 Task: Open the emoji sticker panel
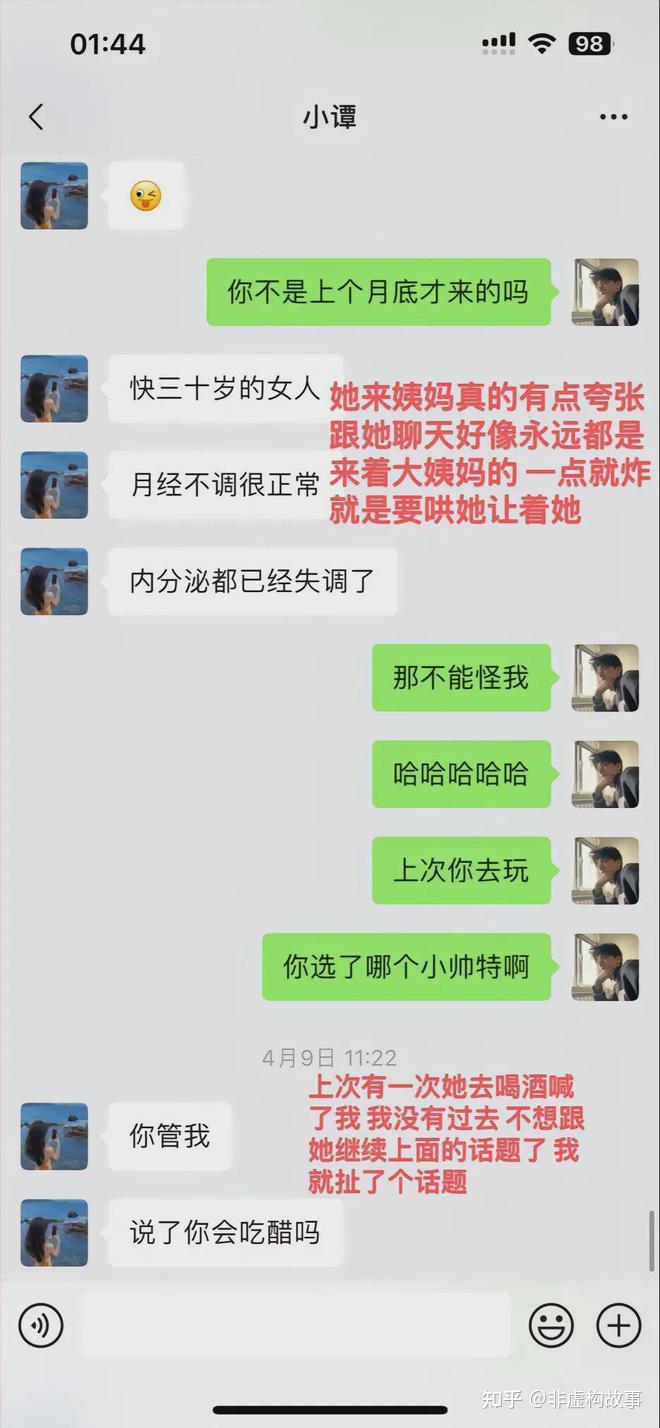tap(551, 1326)
